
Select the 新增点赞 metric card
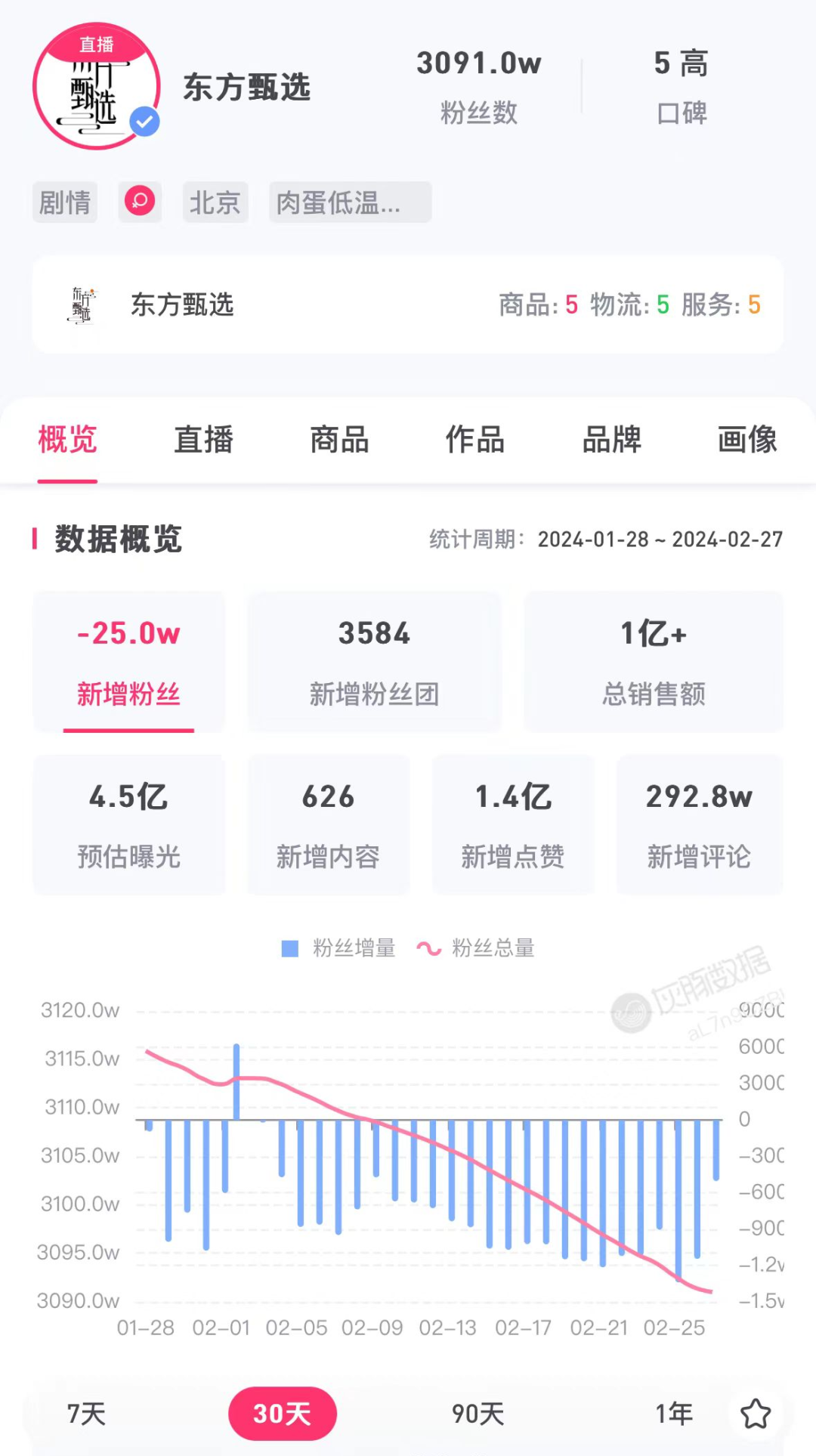[513, 824]
